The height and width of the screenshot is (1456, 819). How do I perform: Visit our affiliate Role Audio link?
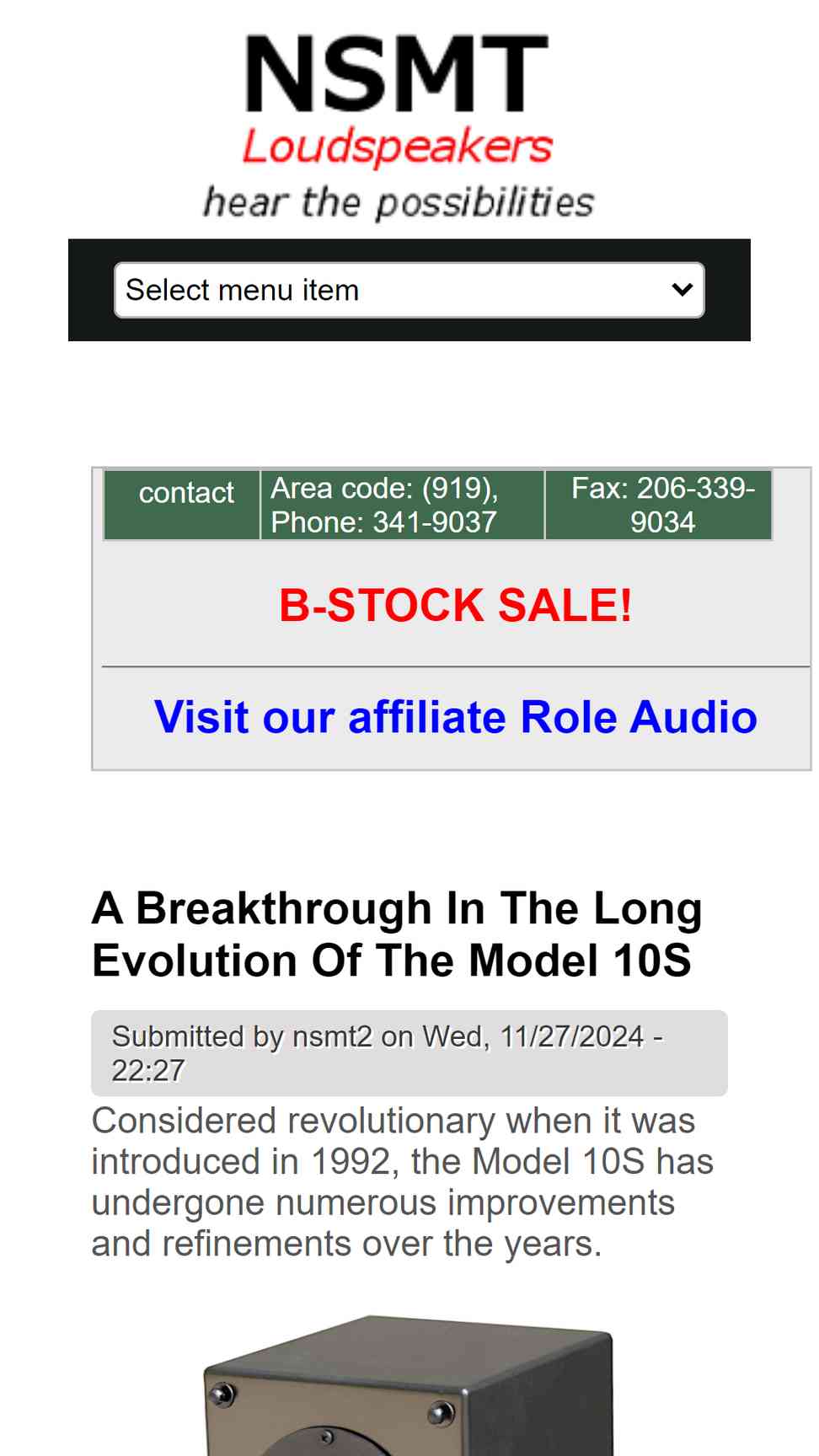pos(455,717)
